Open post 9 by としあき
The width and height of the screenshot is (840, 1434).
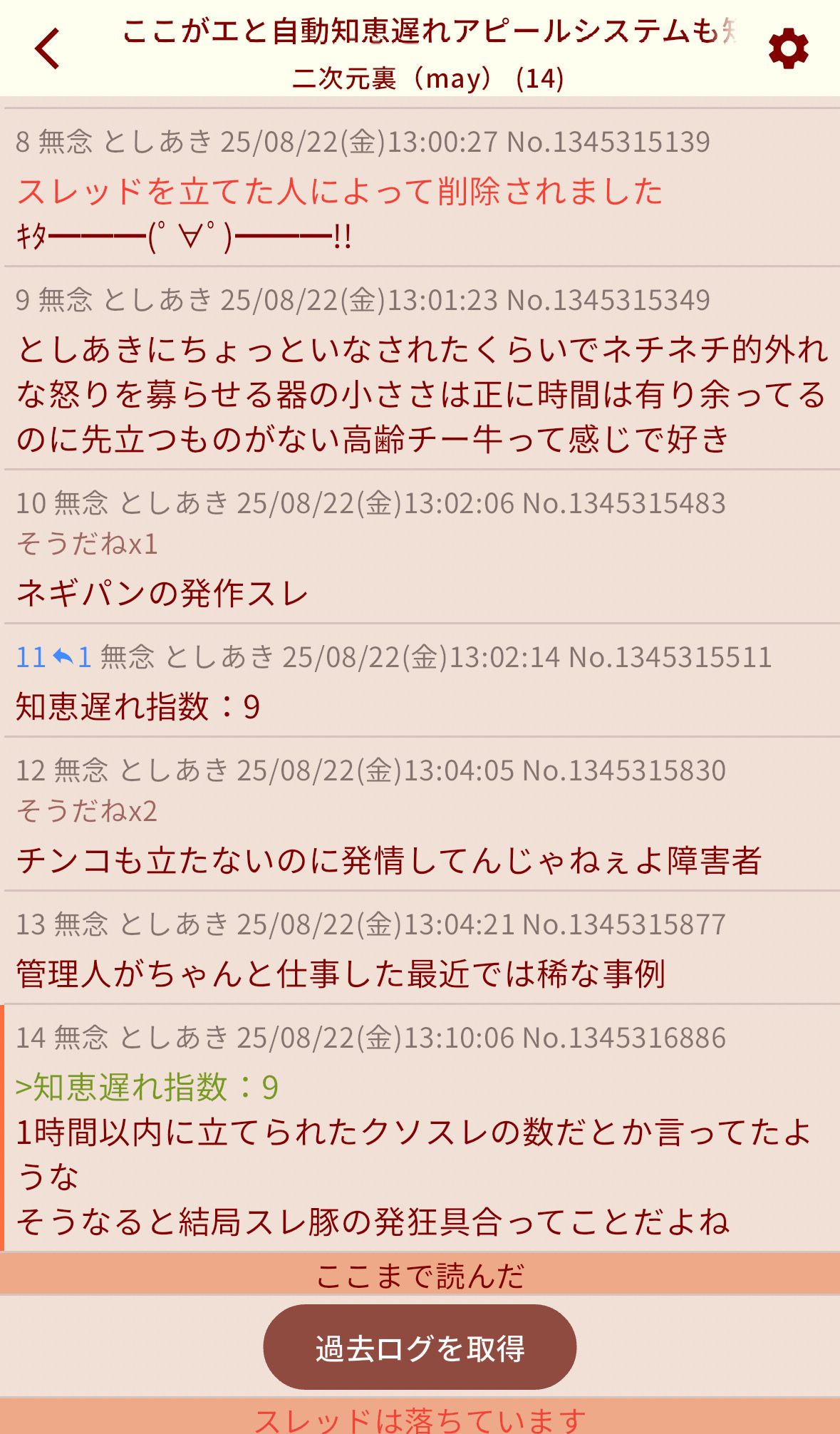[x=420, y=368]
